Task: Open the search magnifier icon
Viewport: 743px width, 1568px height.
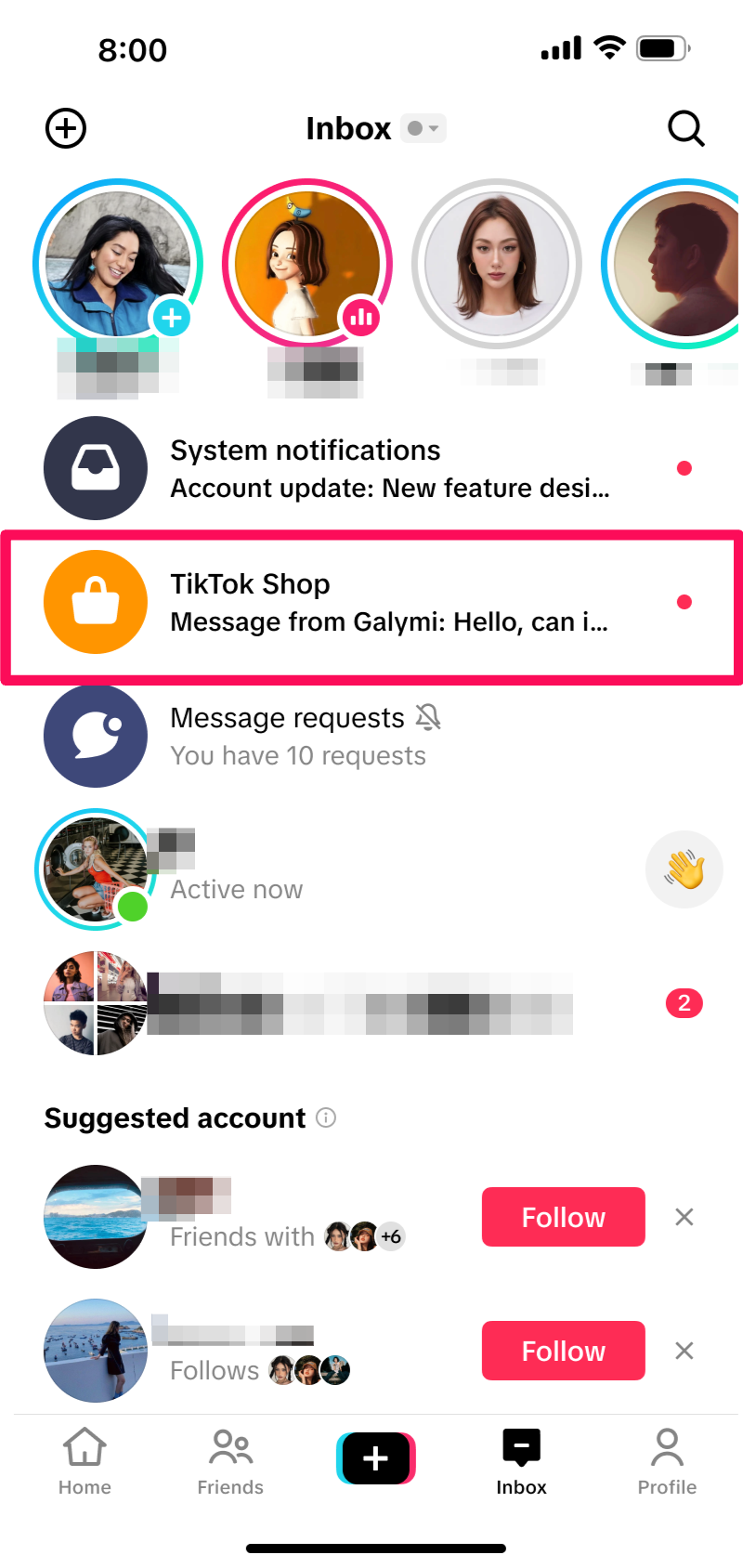Action: click(685, 128)
